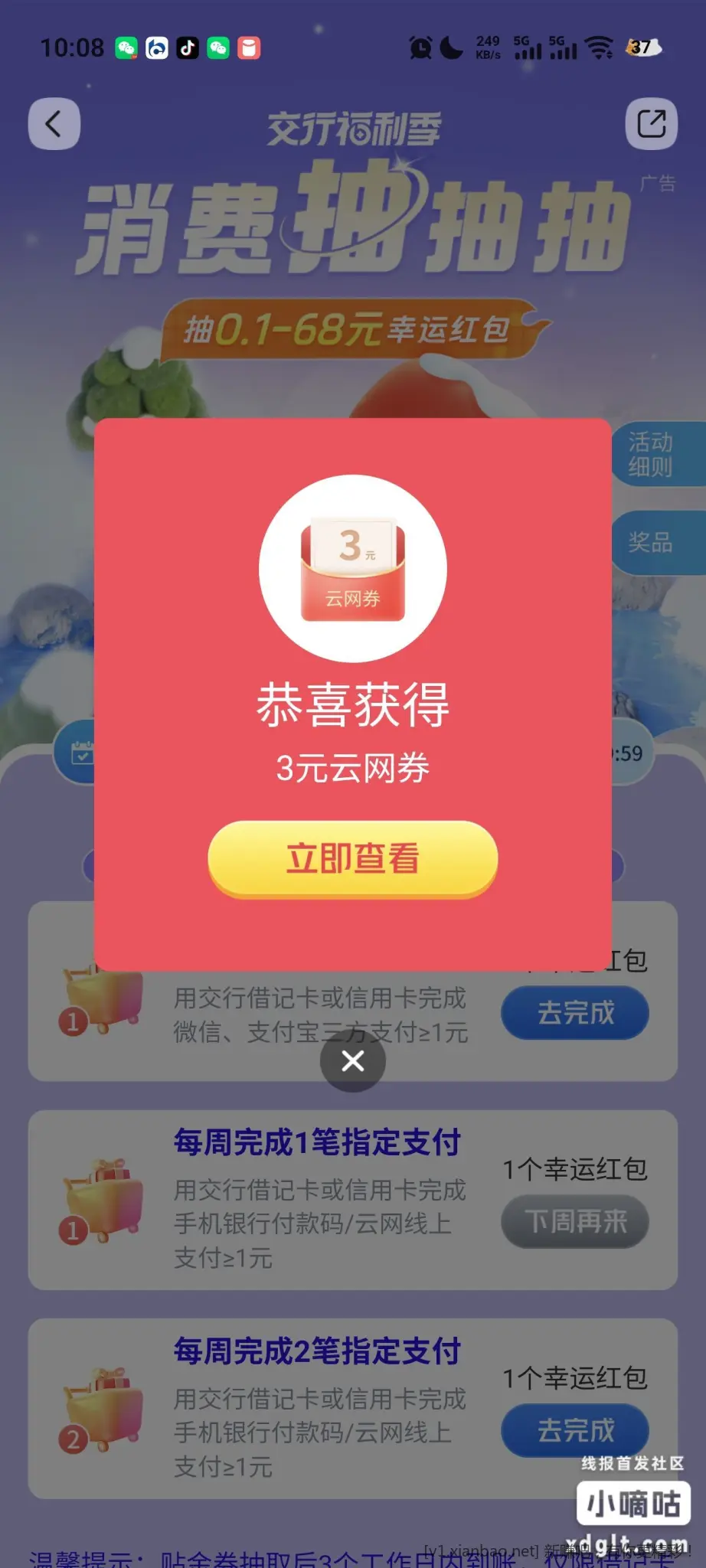Tap 下周再来 on 每周完成1笔指定支付
Image resolution: width=706 pixels, height=1568 pixels.
[x=575, y=1221]
